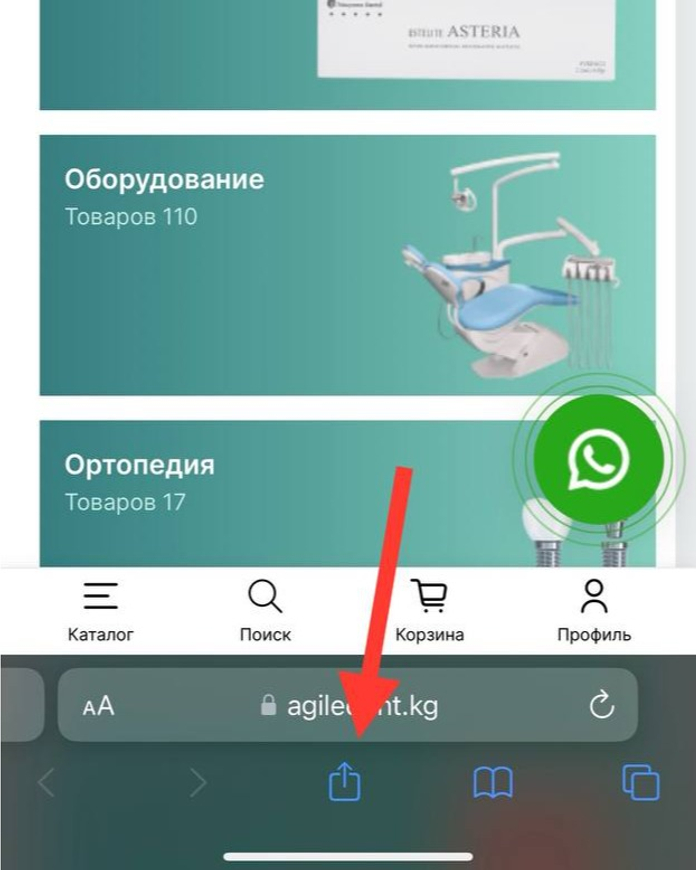Viewport: 696px width, 870px height.
Task: Tap the agiledent.kg address field
Action: 350,706
